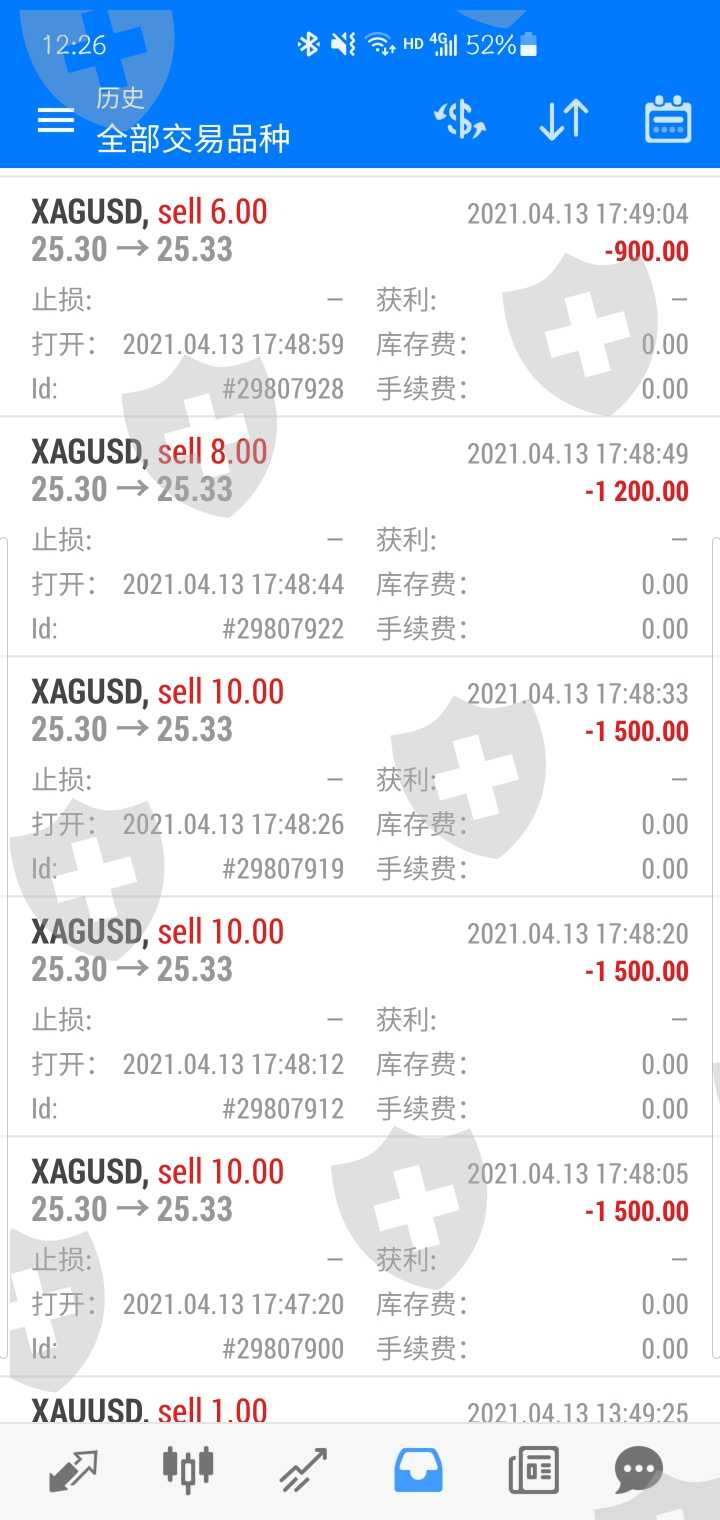
Task: Open the sort order arrows
Action: pos(564,120)
